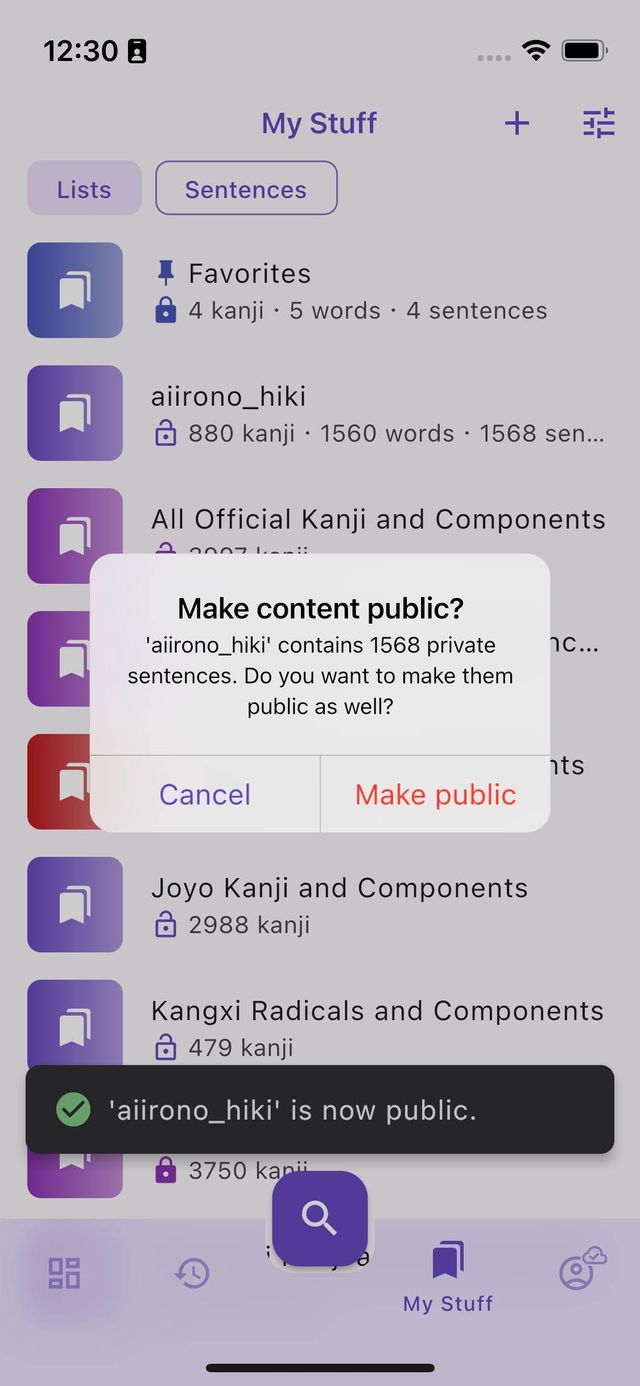Tap the floating search button
This screenshot has height=1386, width=640.
(x=320, y=1218)
